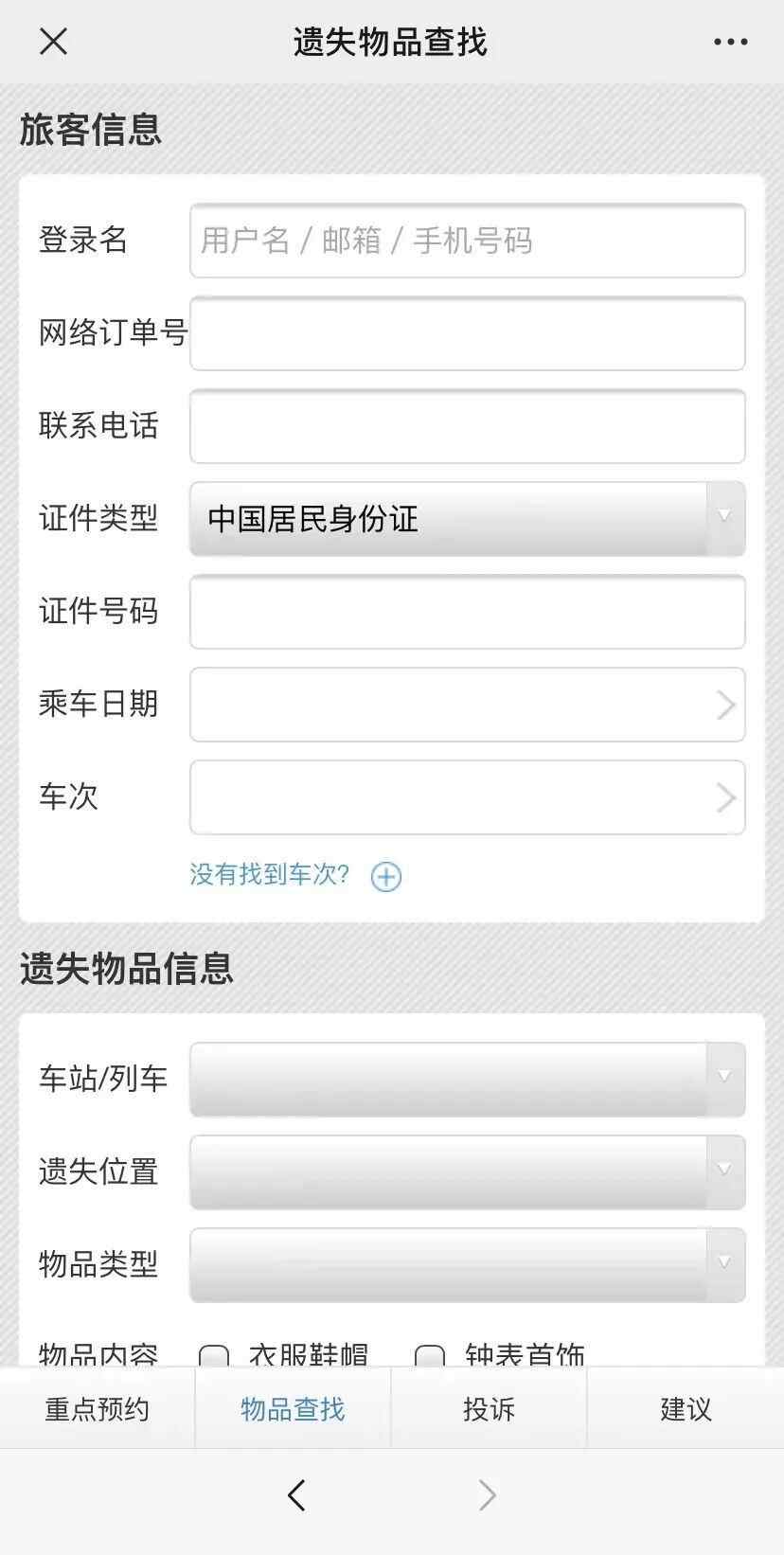Expand the 证件类型 dropdown

[467, 519]
